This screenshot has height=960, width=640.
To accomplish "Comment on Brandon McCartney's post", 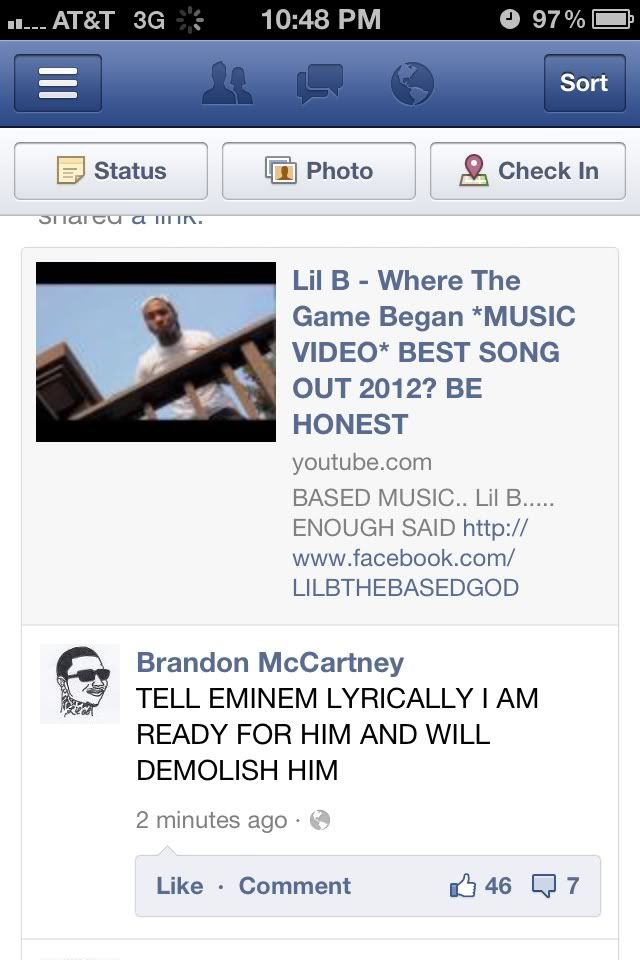I will 295,886.
